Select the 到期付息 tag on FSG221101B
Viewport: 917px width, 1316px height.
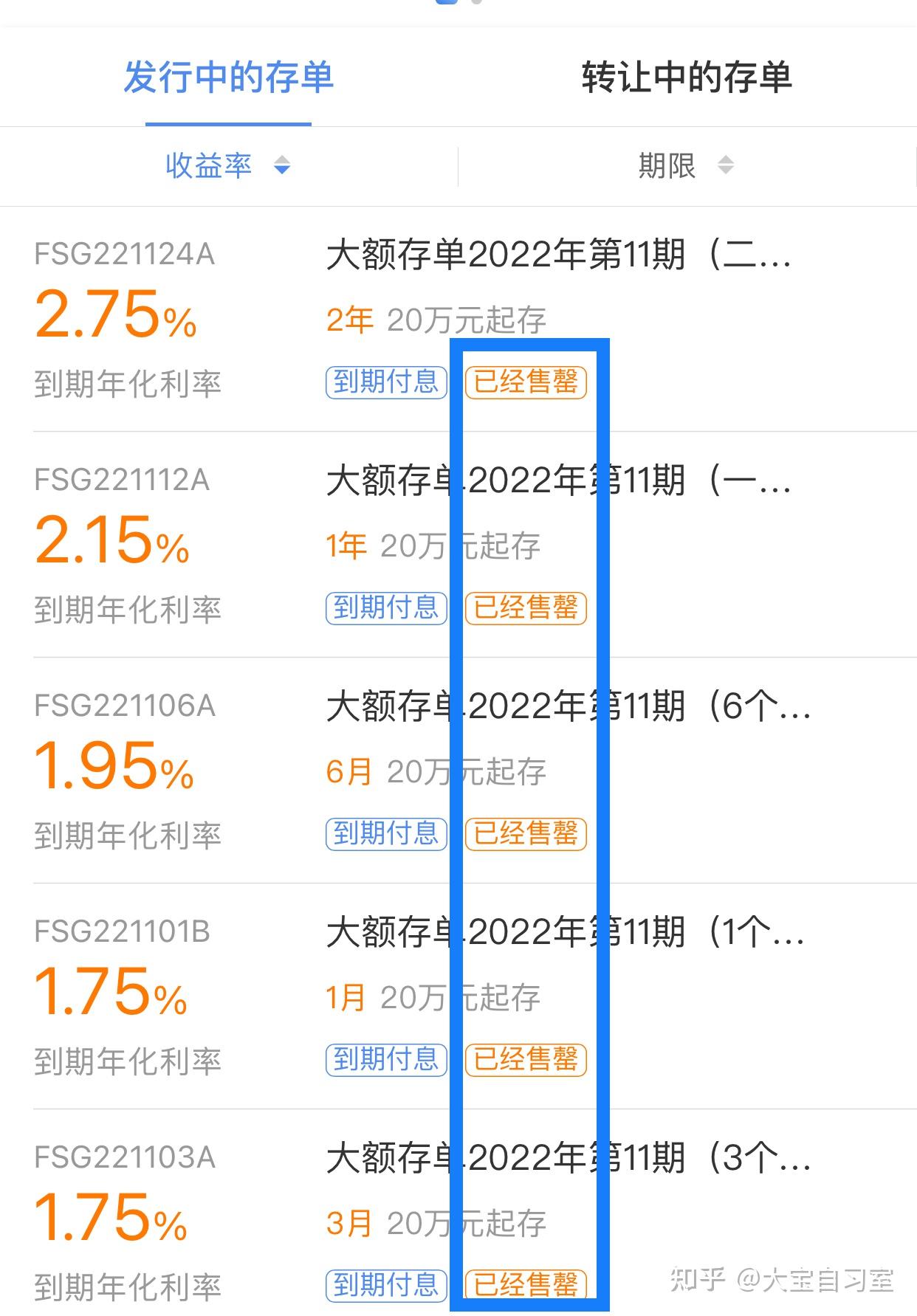coord(385,1058)
